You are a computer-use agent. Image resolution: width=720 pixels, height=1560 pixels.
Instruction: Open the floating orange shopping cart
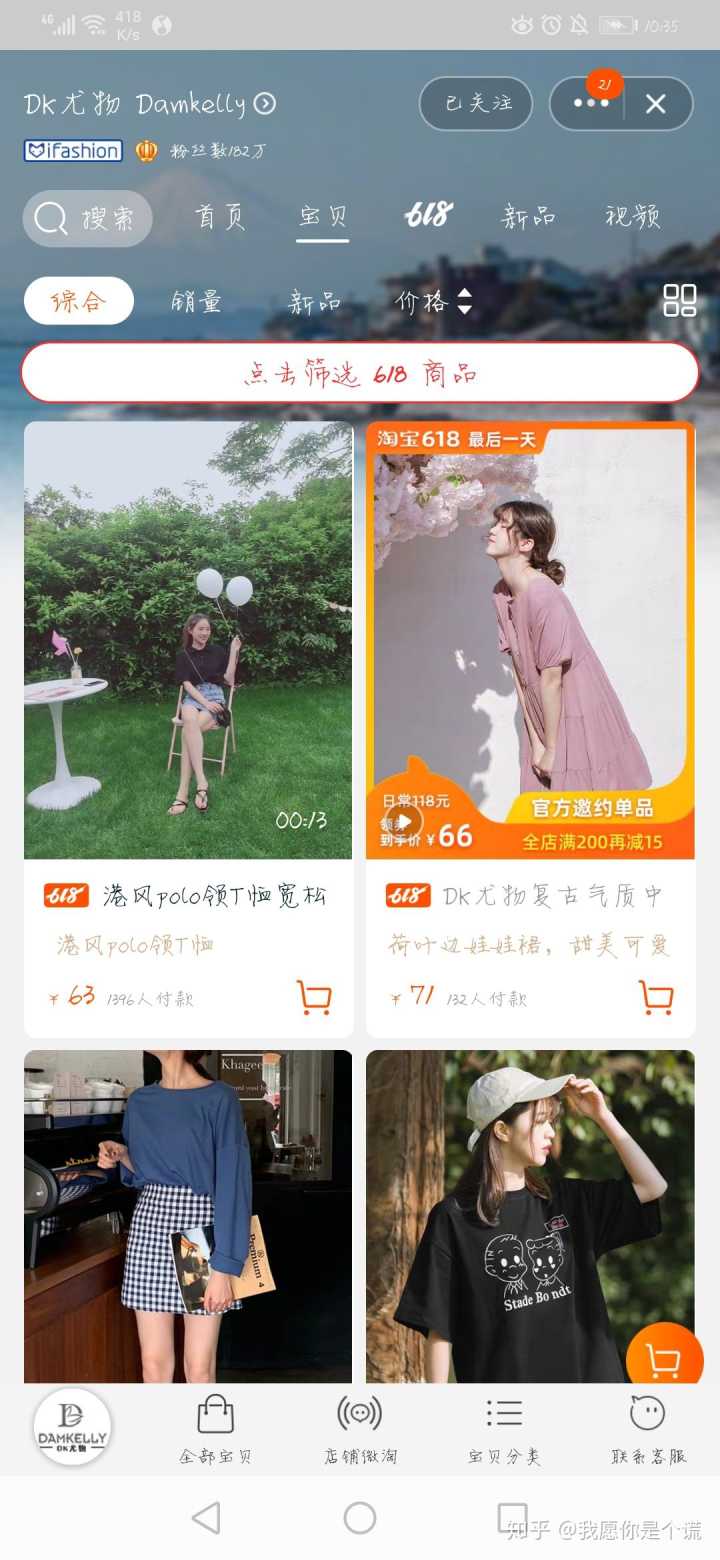[x=664, y=1359]
